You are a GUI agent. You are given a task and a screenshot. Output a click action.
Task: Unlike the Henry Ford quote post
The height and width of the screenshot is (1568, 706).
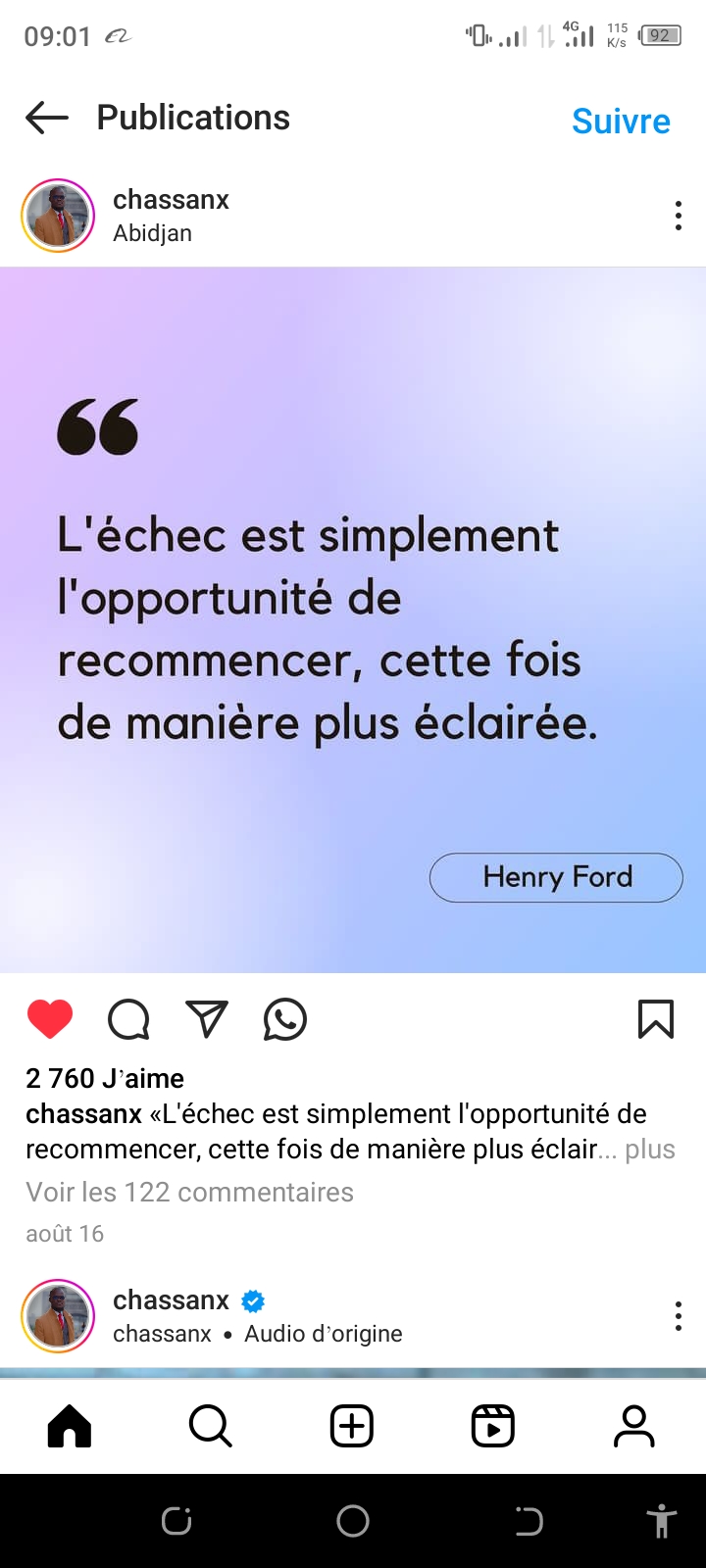pos(50,1019)
